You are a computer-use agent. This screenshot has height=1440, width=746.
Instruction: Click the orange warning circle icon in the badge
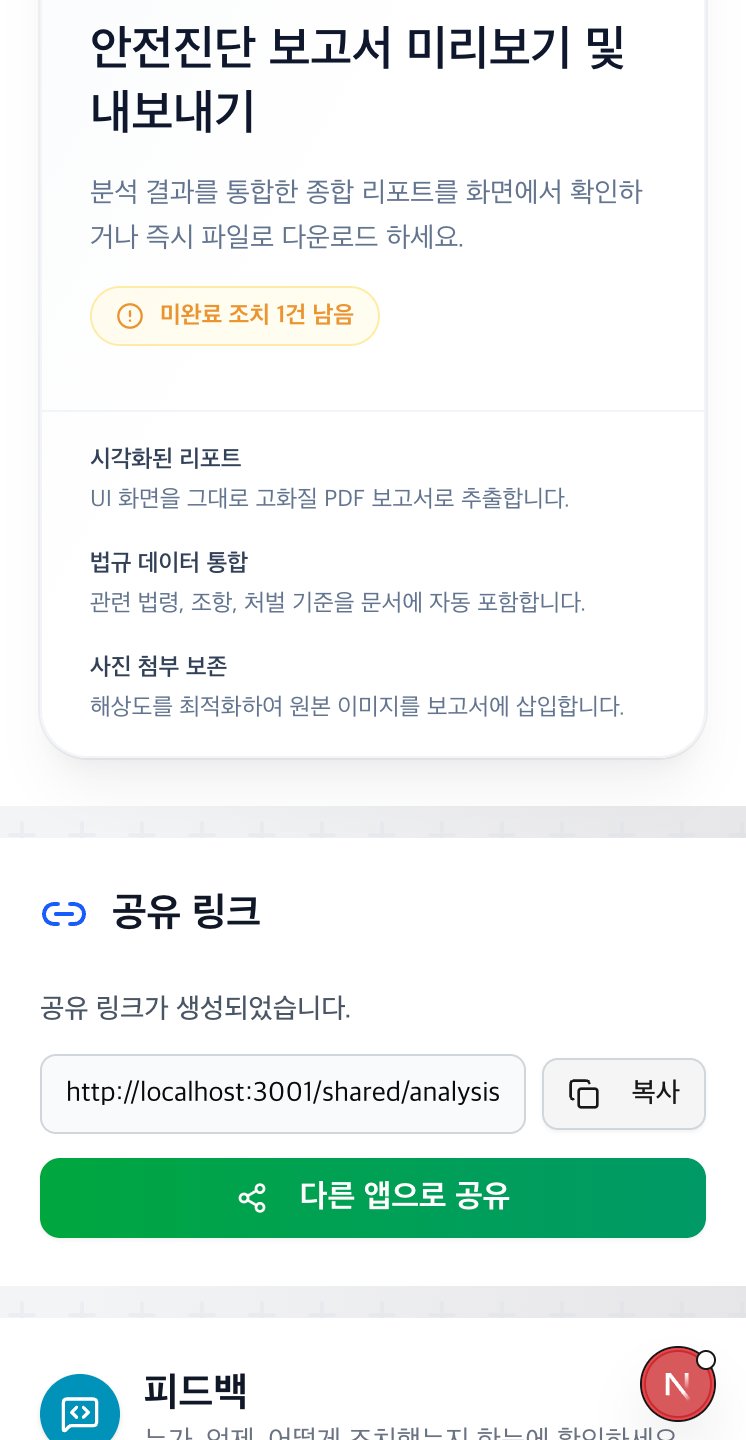[129, 315]
